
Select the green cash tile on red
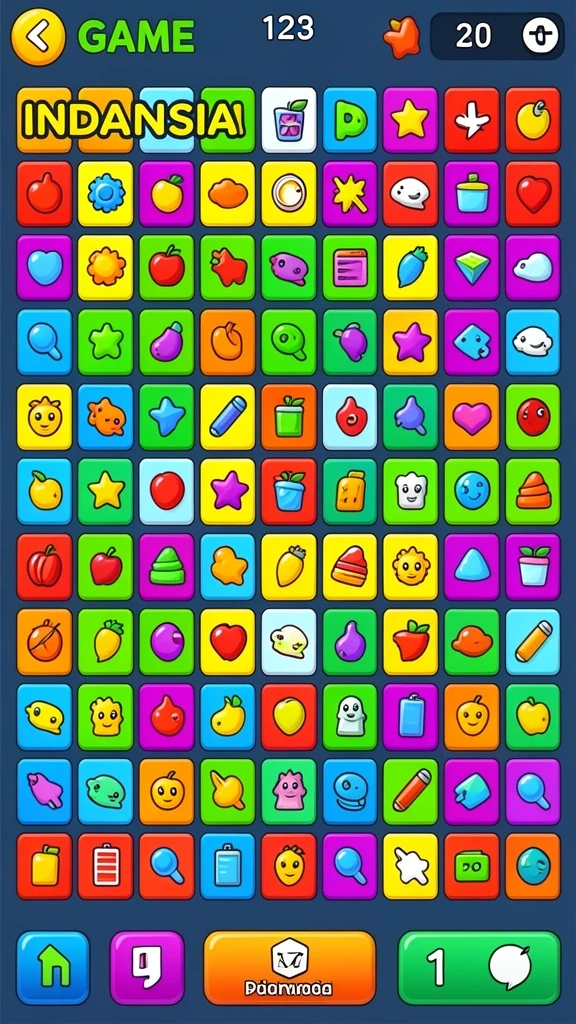(472, 867)
